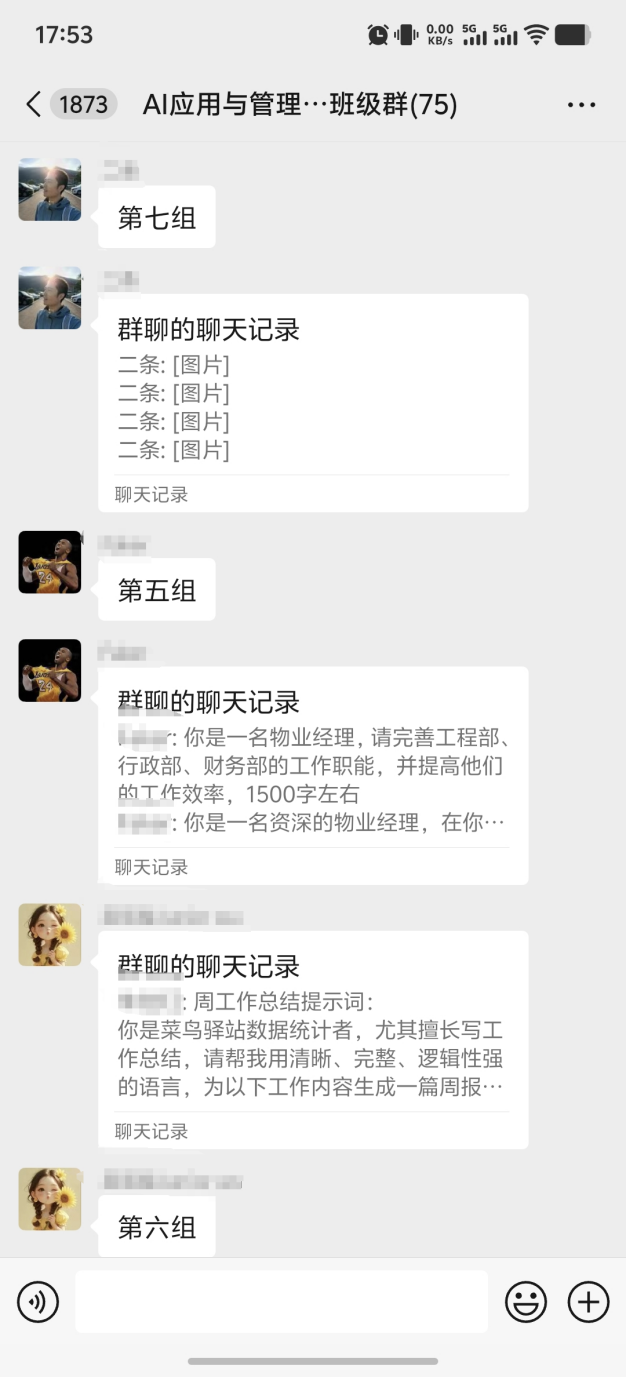Open the chat record with four 图片 items
The height and width of the screenshot is (1377, 626).
(x=312, y=403)
